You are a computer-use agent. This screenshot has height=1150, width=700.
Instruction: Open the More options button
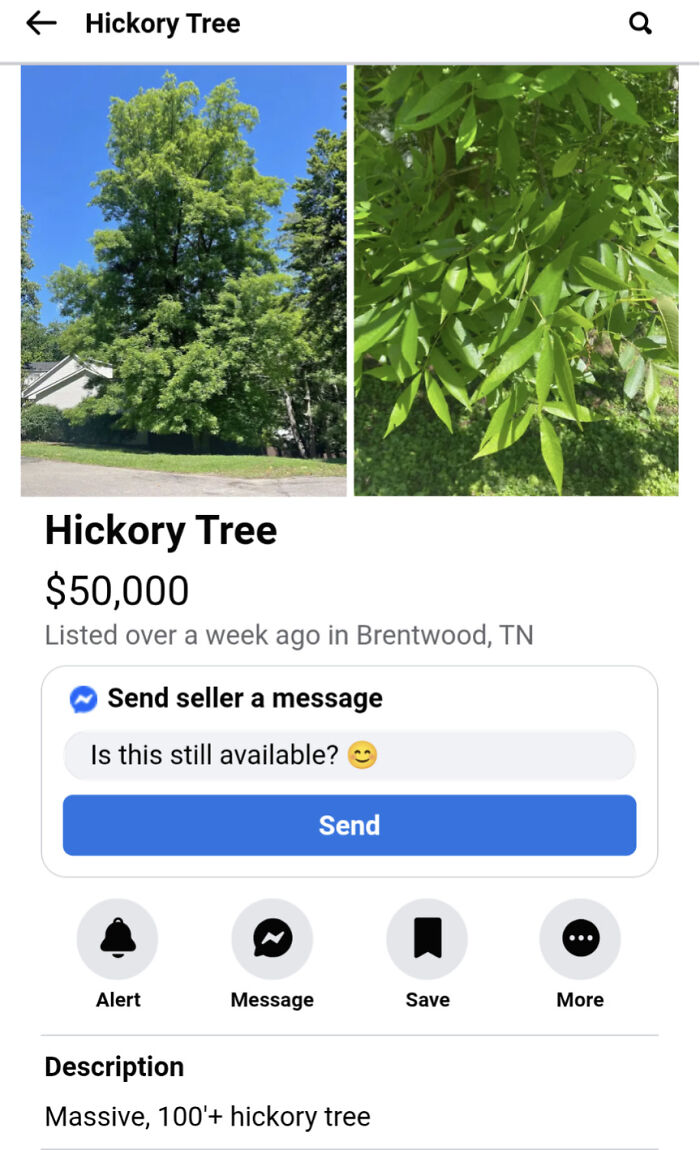(x=580, y=939)
